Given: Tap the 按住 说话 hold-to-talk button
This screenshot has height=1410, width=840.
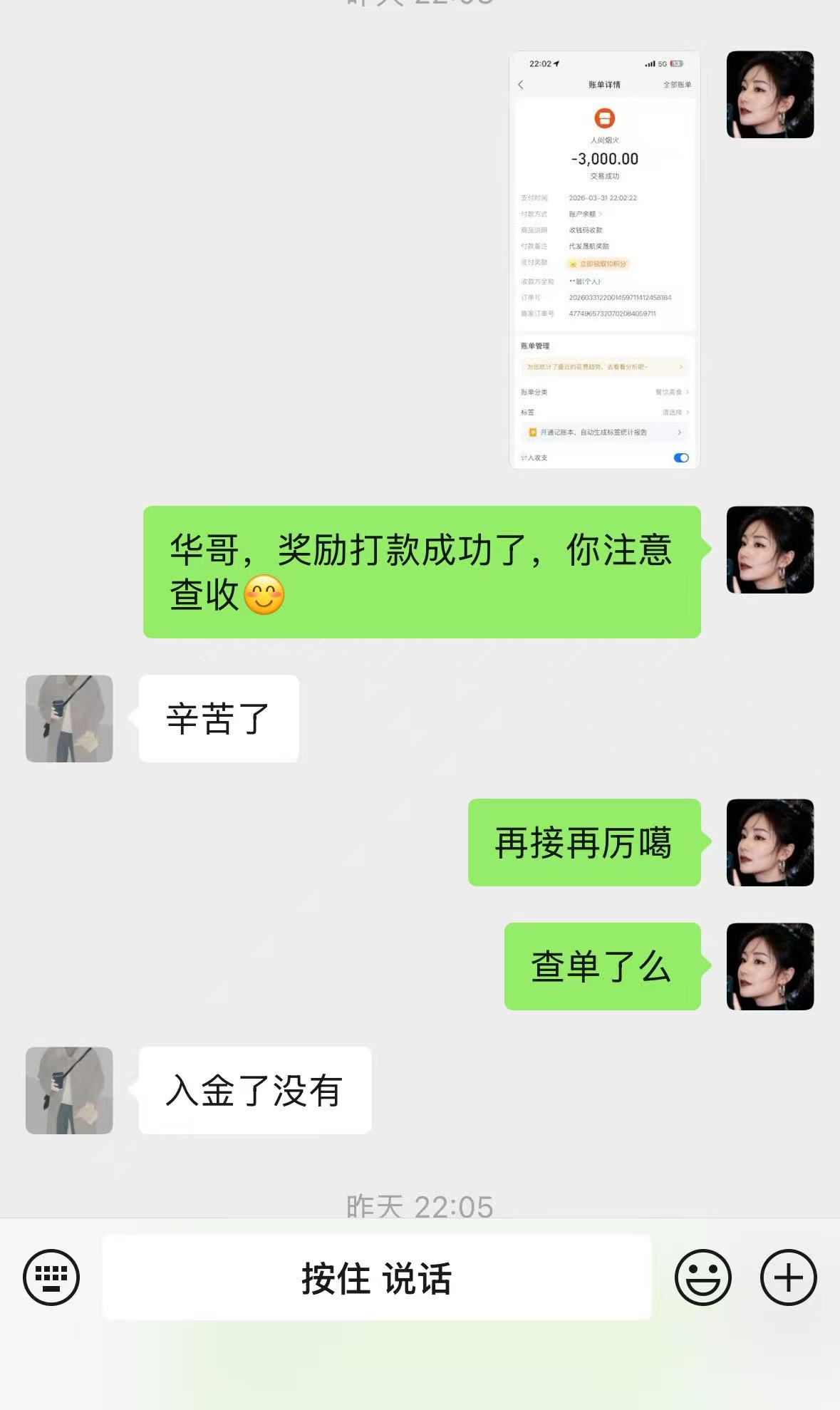Looking at the screenshot, I should pos(377,1277).
